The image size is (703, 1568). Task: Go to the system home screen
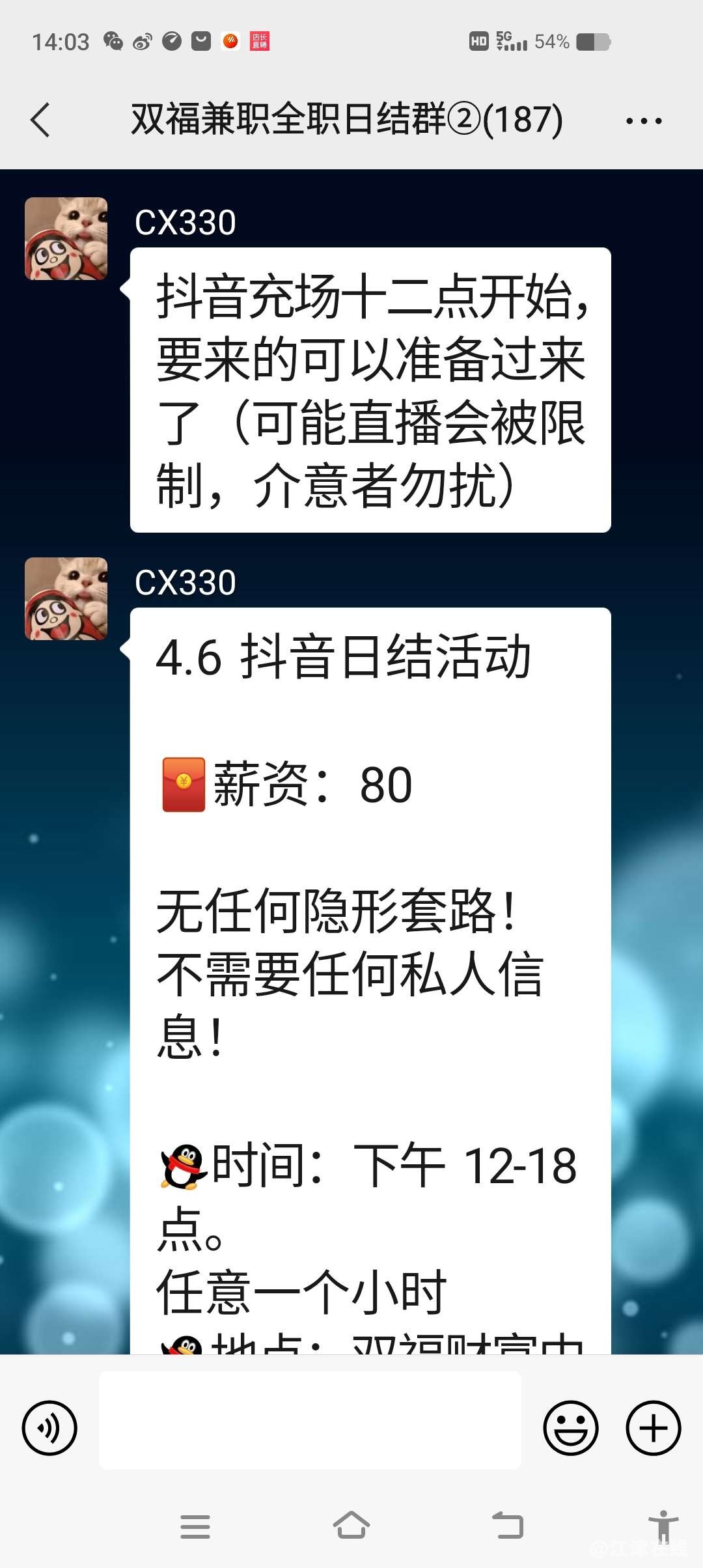pyautogui.click(x=351, y=1526)
